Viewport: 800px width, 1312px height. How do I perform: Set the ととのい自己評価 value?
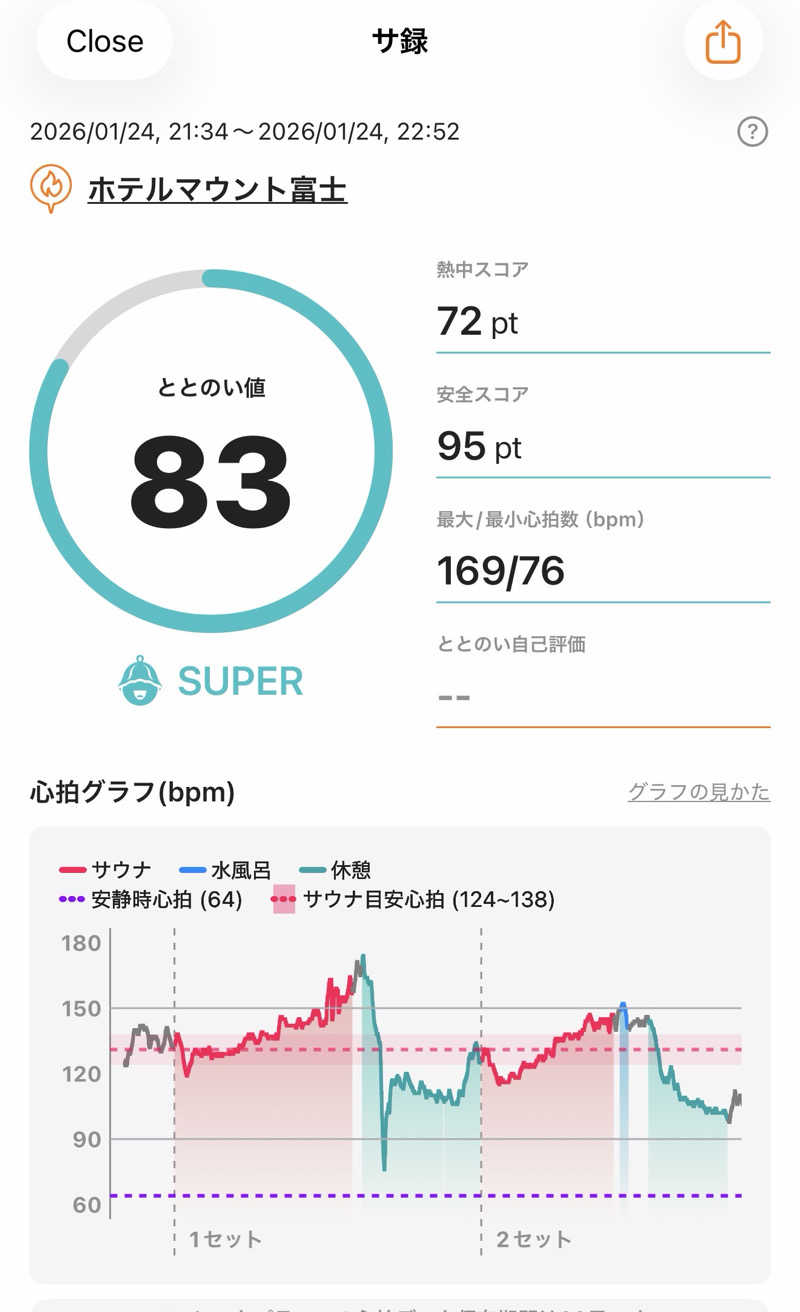602,694
